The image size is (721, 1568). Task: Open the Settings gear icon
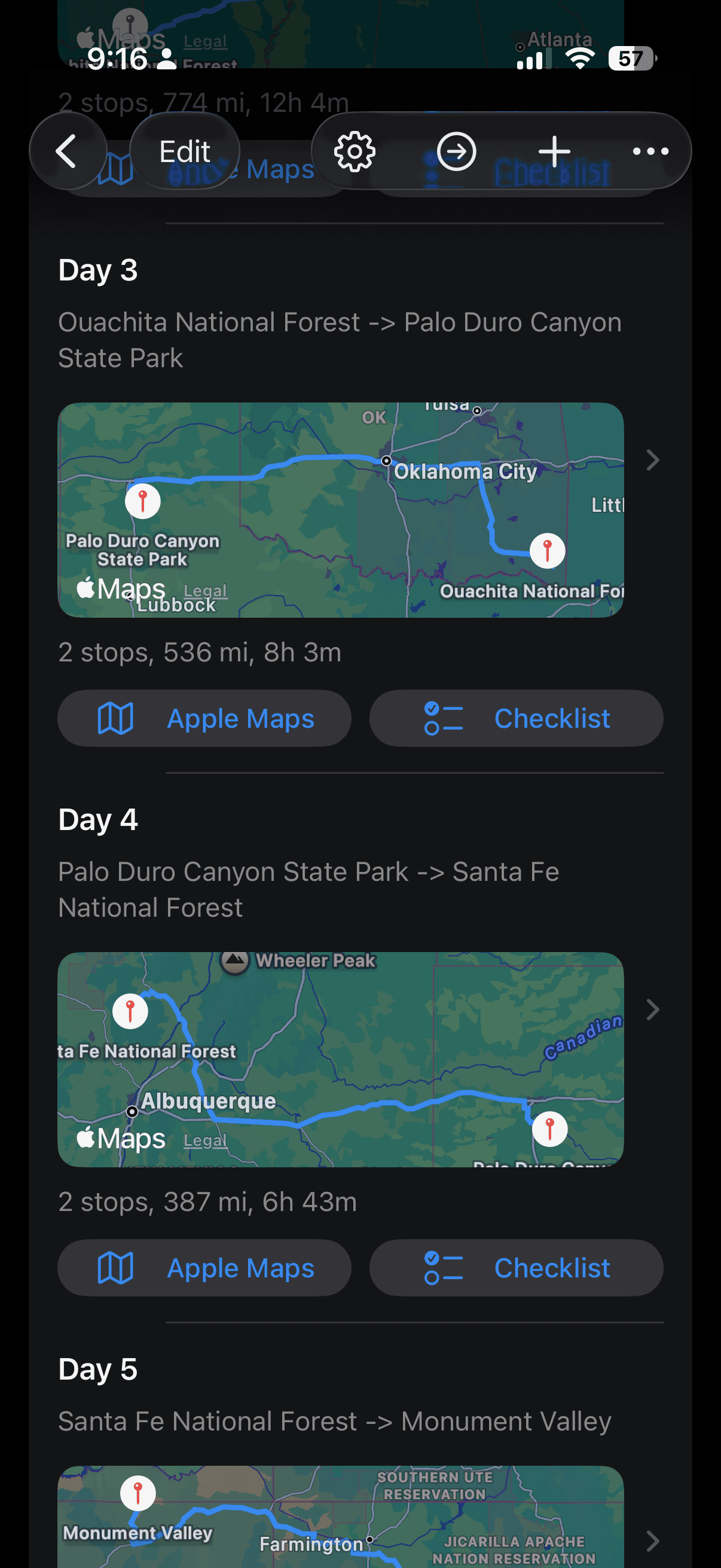(x=354, y=151)
